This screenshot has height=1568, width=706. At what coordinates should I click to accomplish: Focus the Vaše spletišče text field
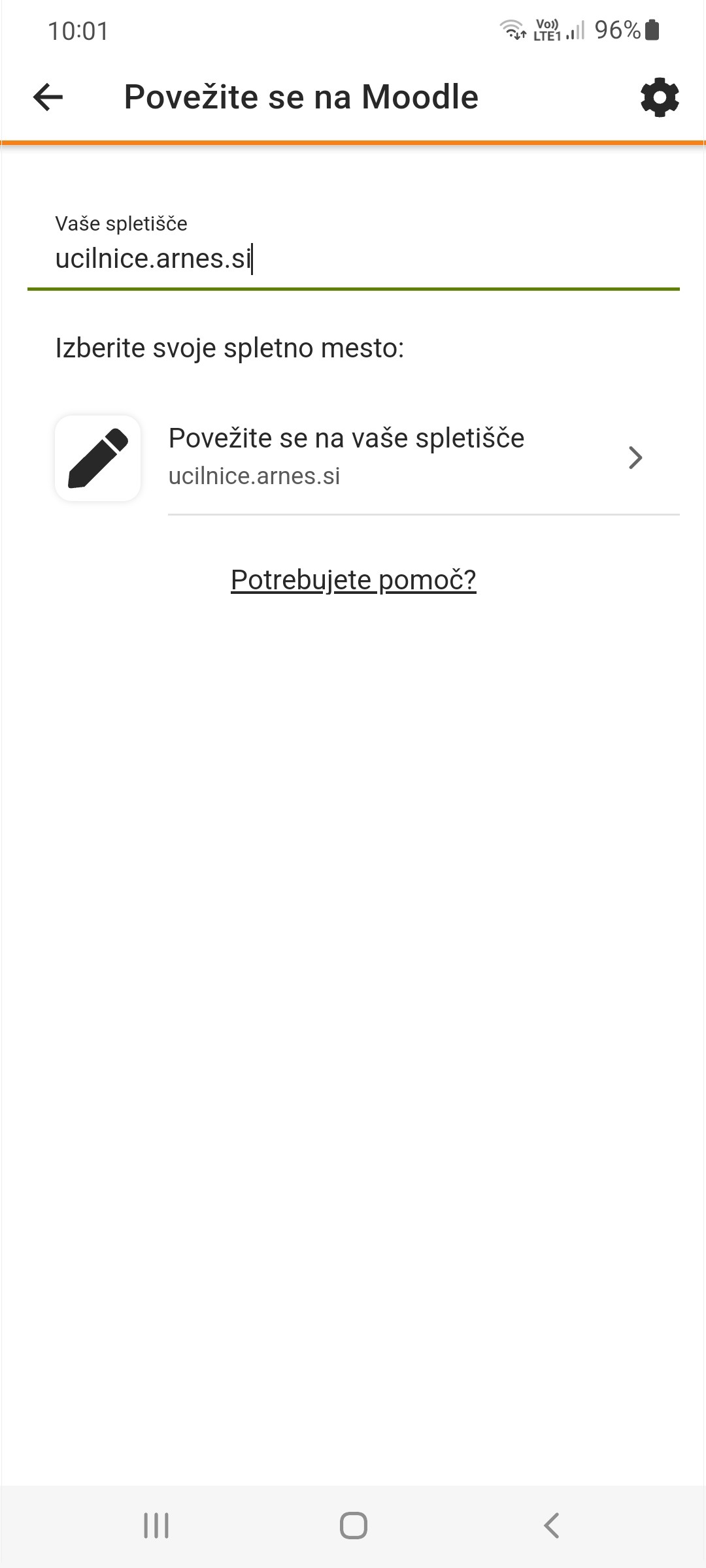coord(353,259)
